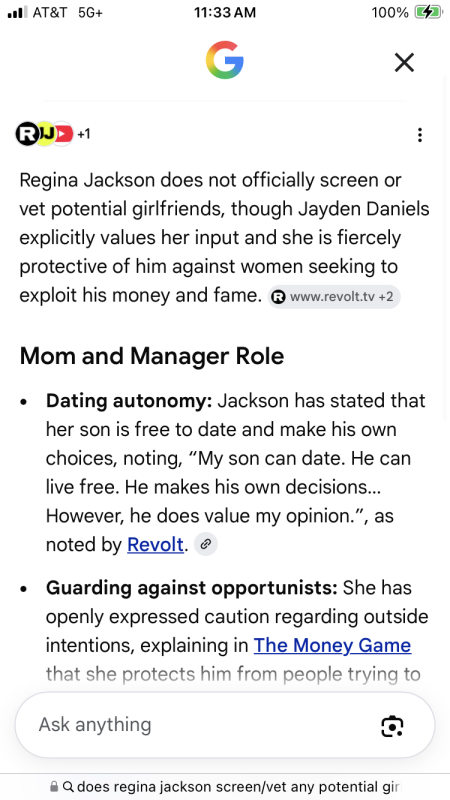Close the AI overview panel

pos(404,63)
